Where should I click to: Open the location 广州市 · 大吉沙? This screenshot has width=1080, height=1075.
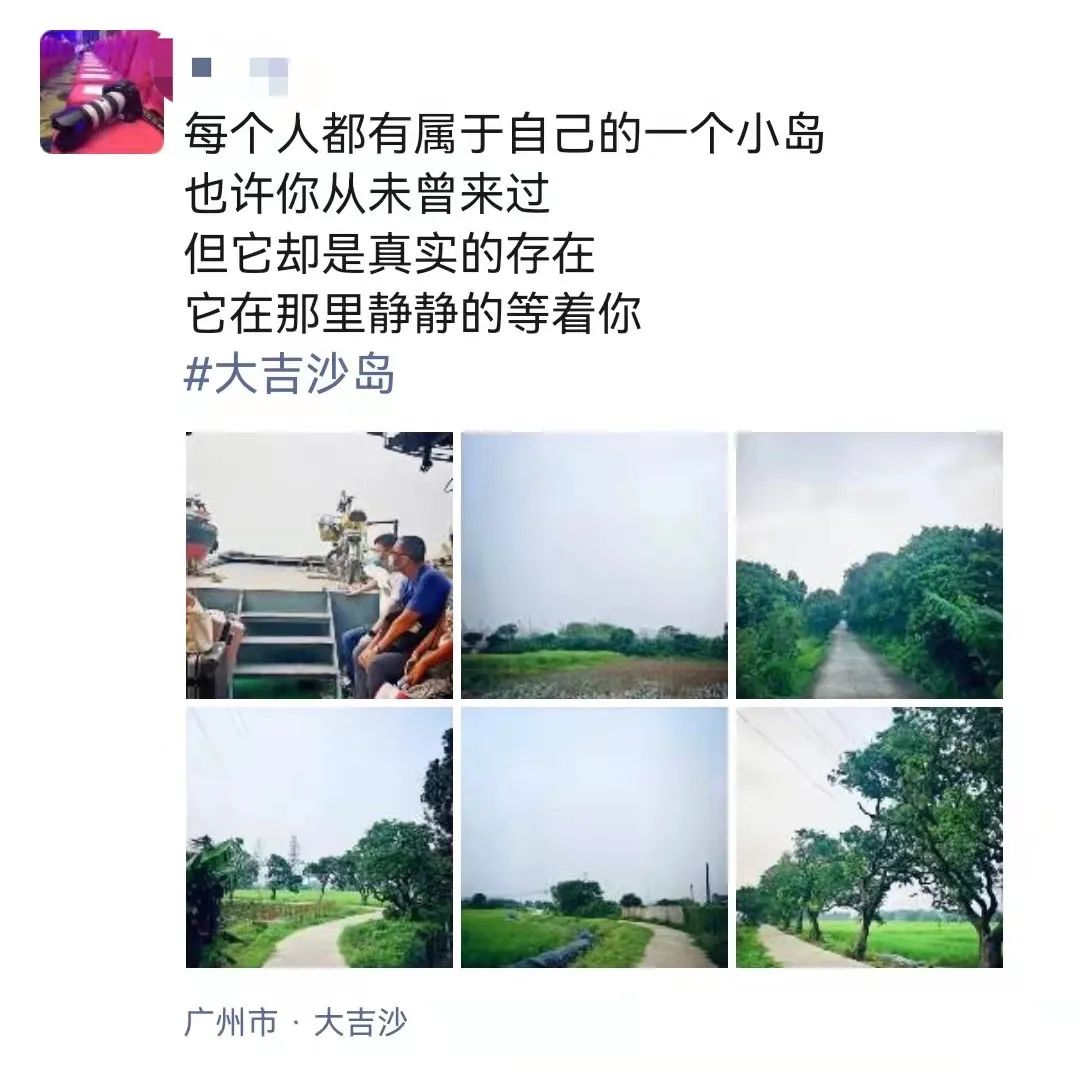(x=296, y=1022)
